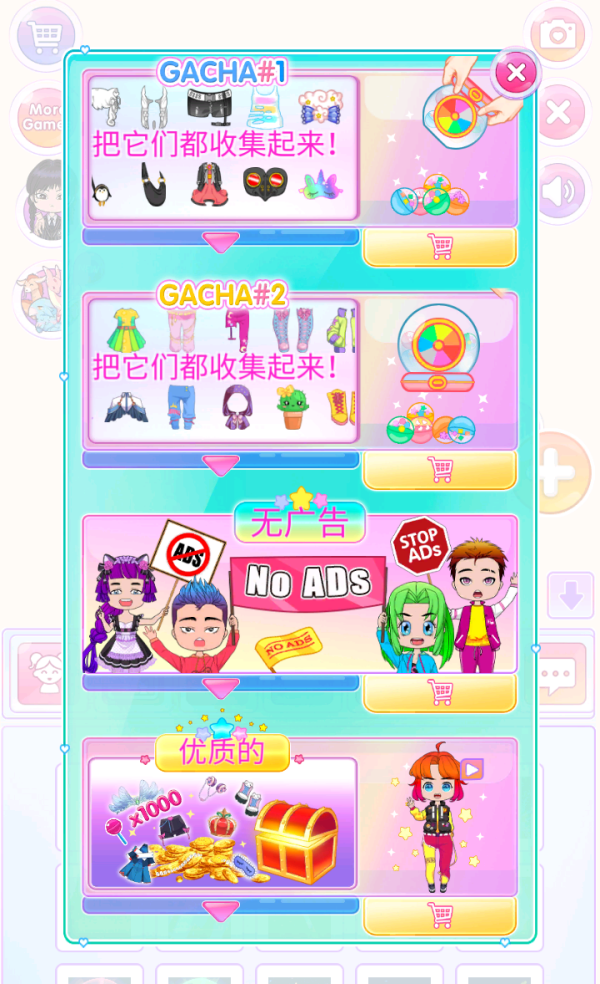Viewport: 600px width, 984px height.
Task: Buy the GACHA#1 pack via cart button
Action: pyautogui.click(x=439, y=247)
